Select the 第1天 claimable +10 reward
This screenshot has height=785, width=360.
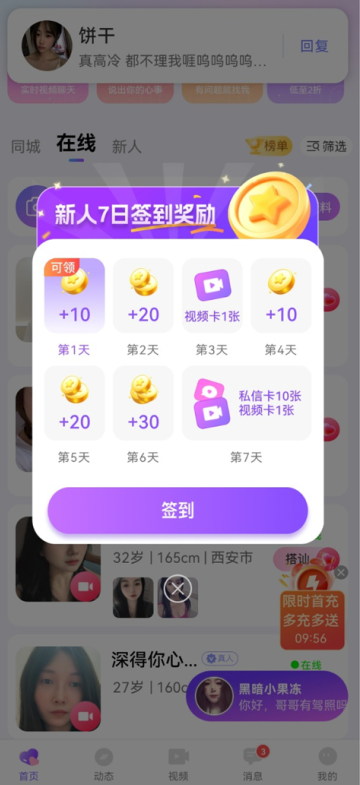[75, 295]
